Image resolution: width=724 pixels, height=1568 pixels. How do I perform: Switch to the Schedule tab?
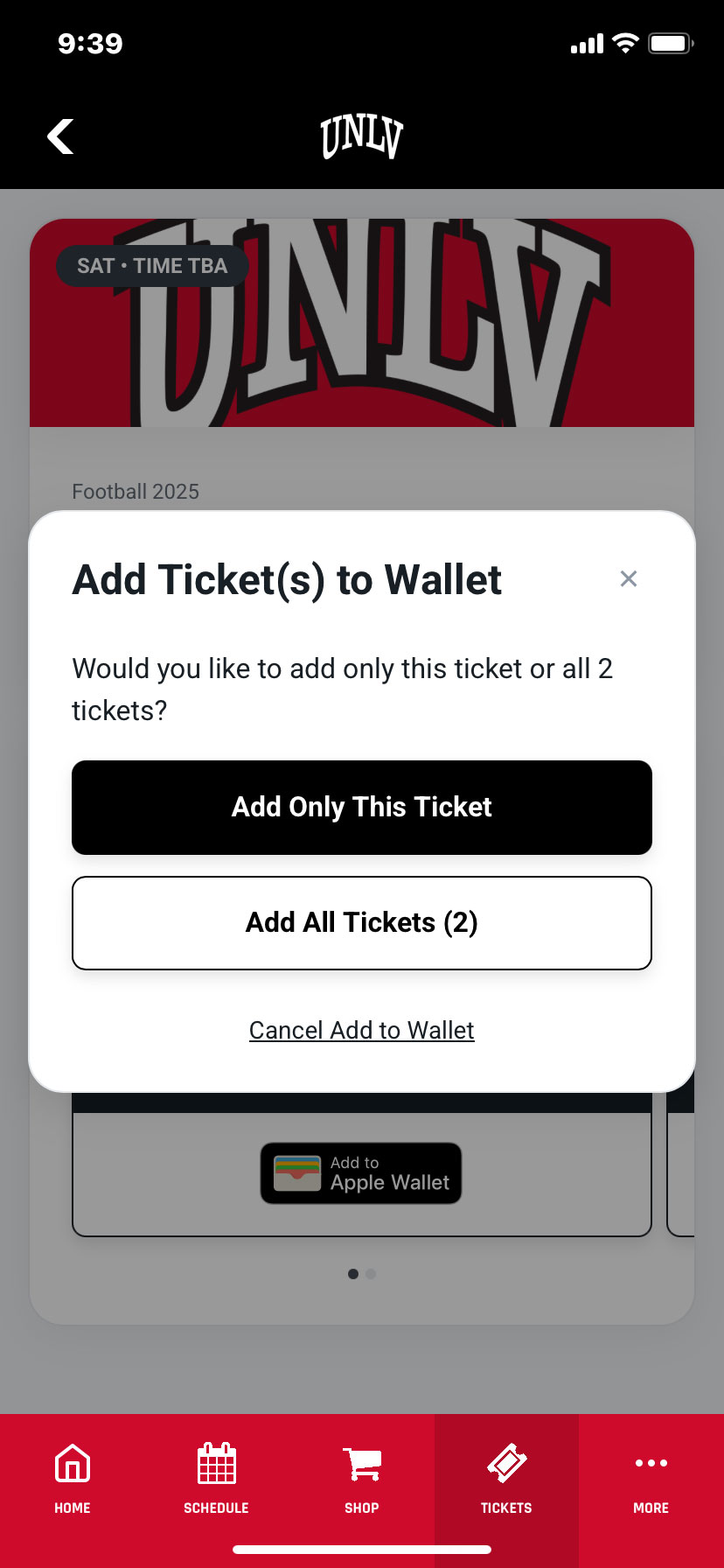click(217, 1479)
